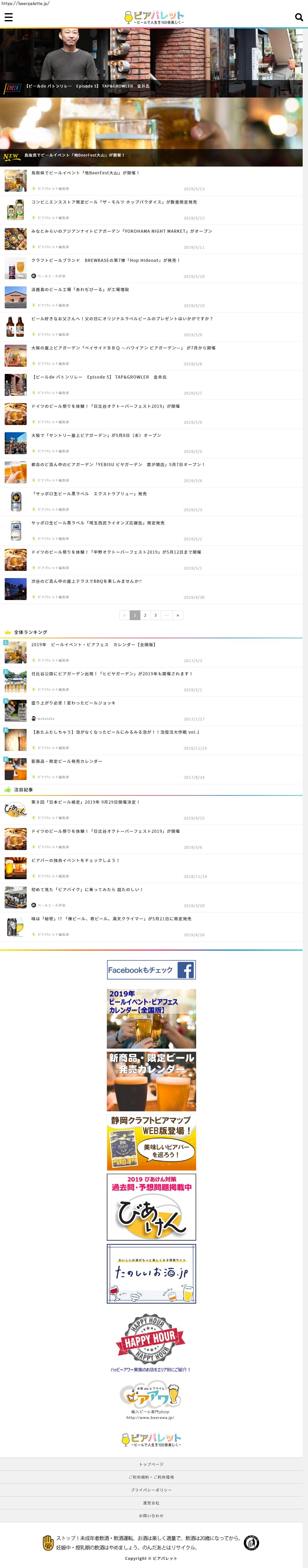Open the HAPPY HOUR shops banner
Image resolution: width=308 pixels, height=1568 pixels.
coord(151,1340)
